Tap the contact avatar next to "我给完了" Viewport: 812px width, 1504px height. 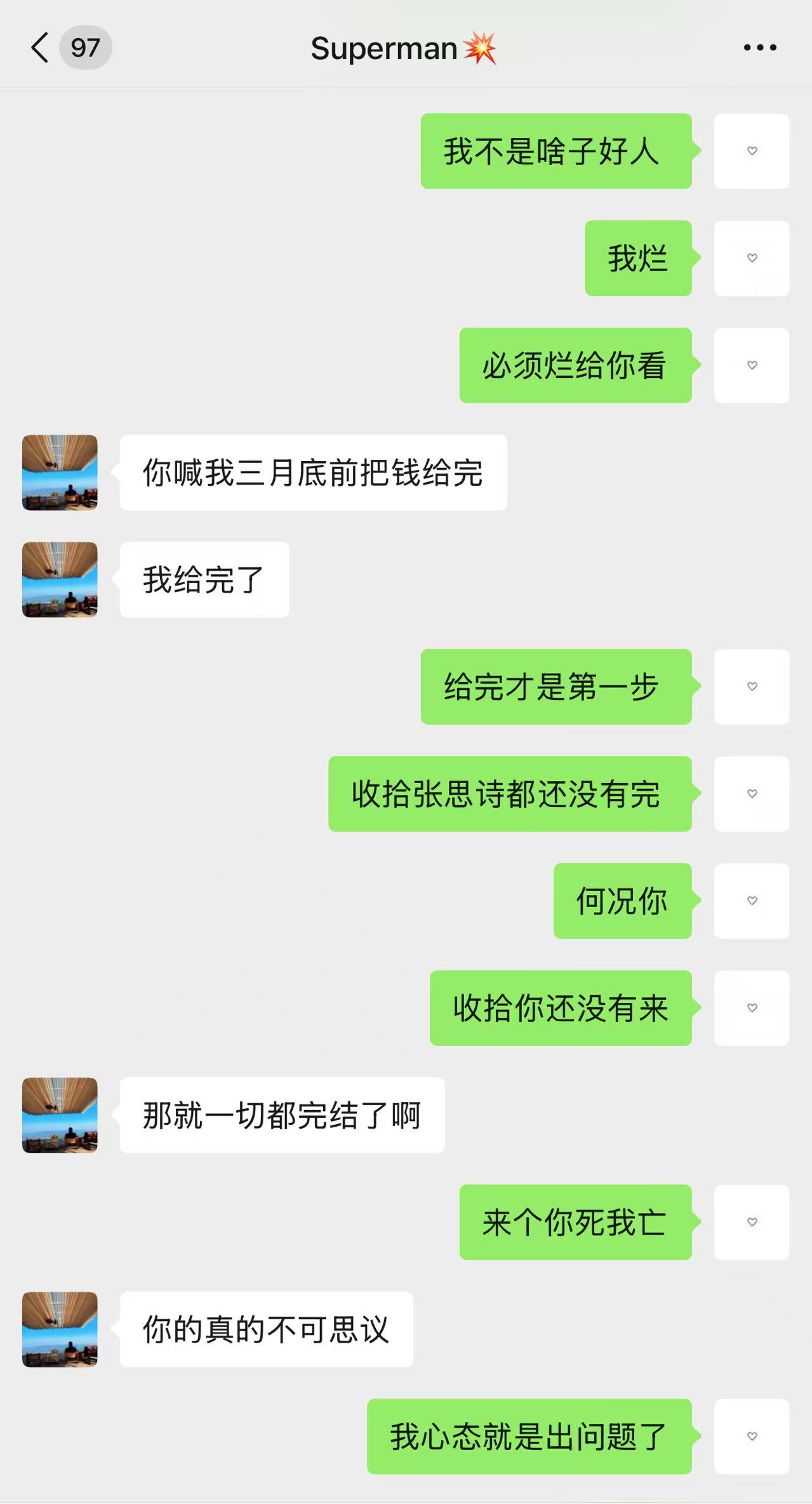(60, 579)
